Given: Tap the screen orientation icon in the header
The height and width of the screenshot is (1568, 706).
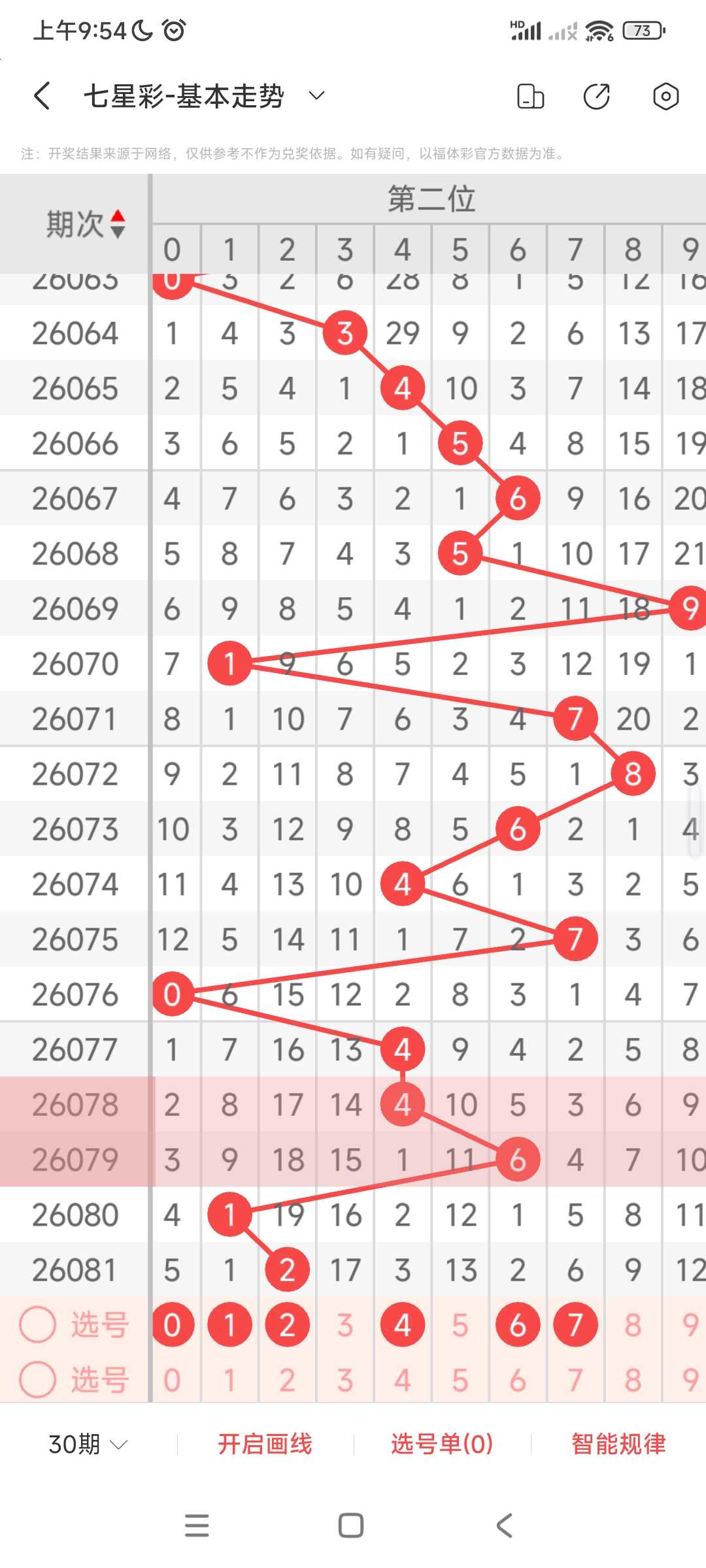Looking at the screenshot, I should (530, 96).
